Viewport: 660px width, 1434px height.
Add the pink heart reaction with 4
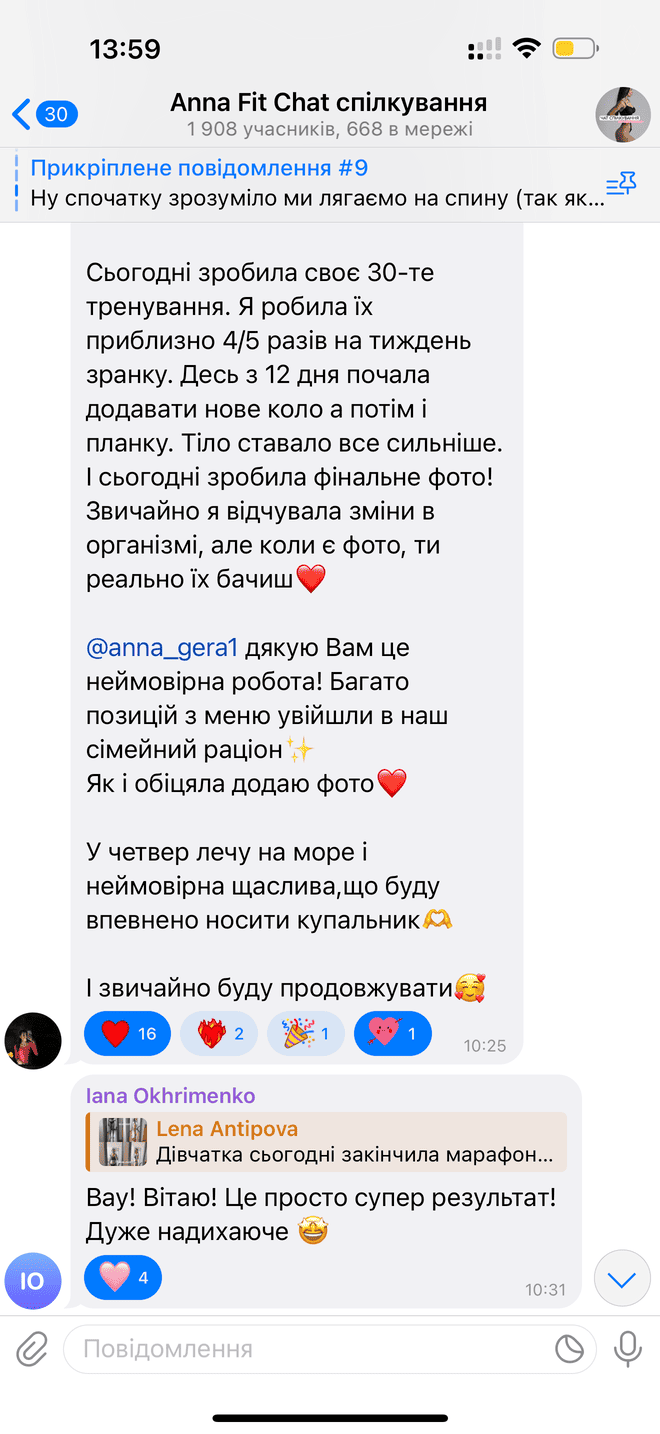tap(122, 1277)
